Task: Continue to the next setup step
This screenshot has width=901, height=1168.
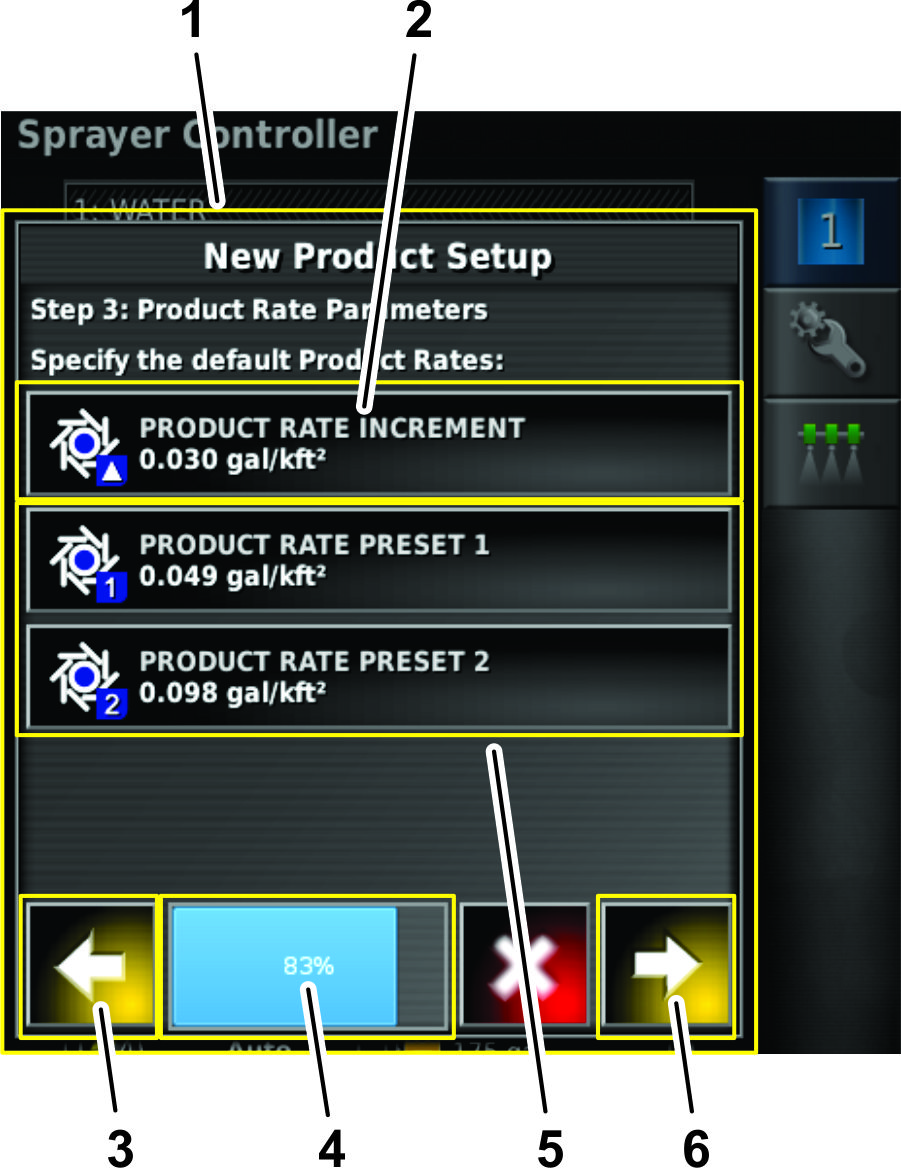Action: tap(666, 966)
